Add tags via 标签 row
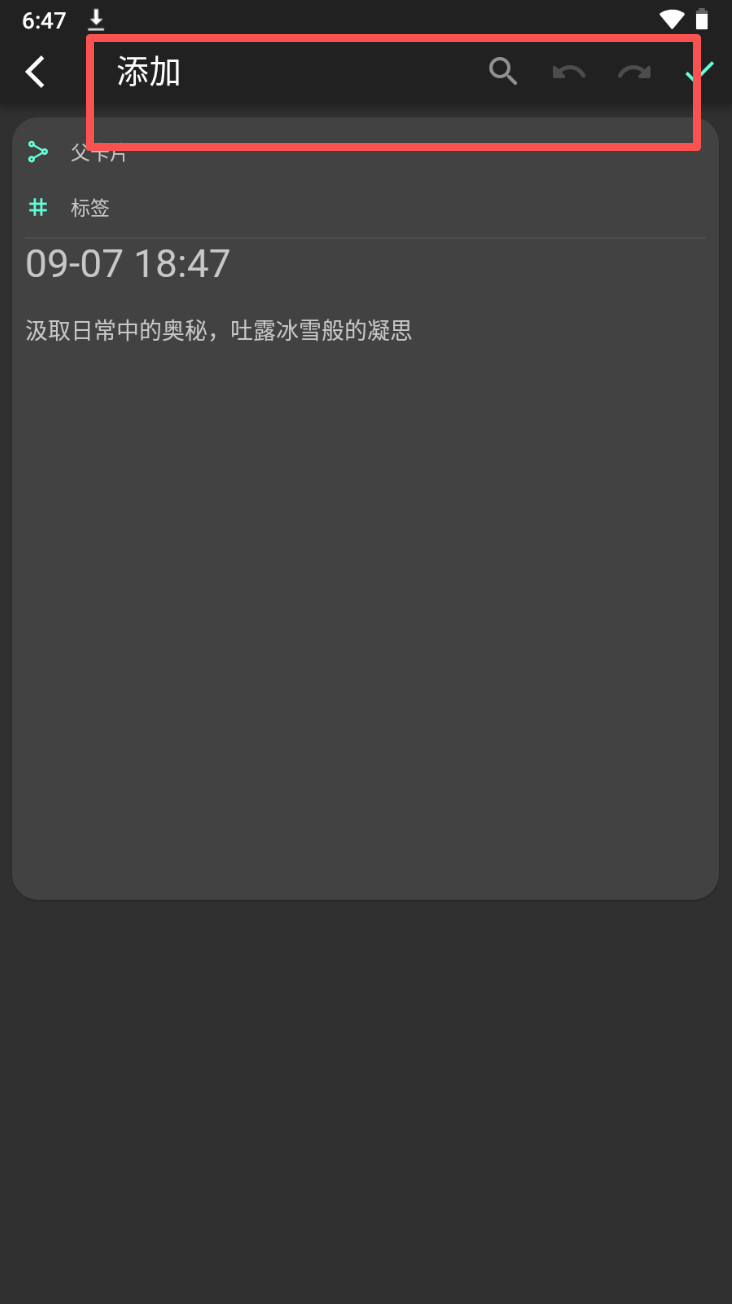The height and width of the screenshot is (1304, 732). [x=90, y=208]
